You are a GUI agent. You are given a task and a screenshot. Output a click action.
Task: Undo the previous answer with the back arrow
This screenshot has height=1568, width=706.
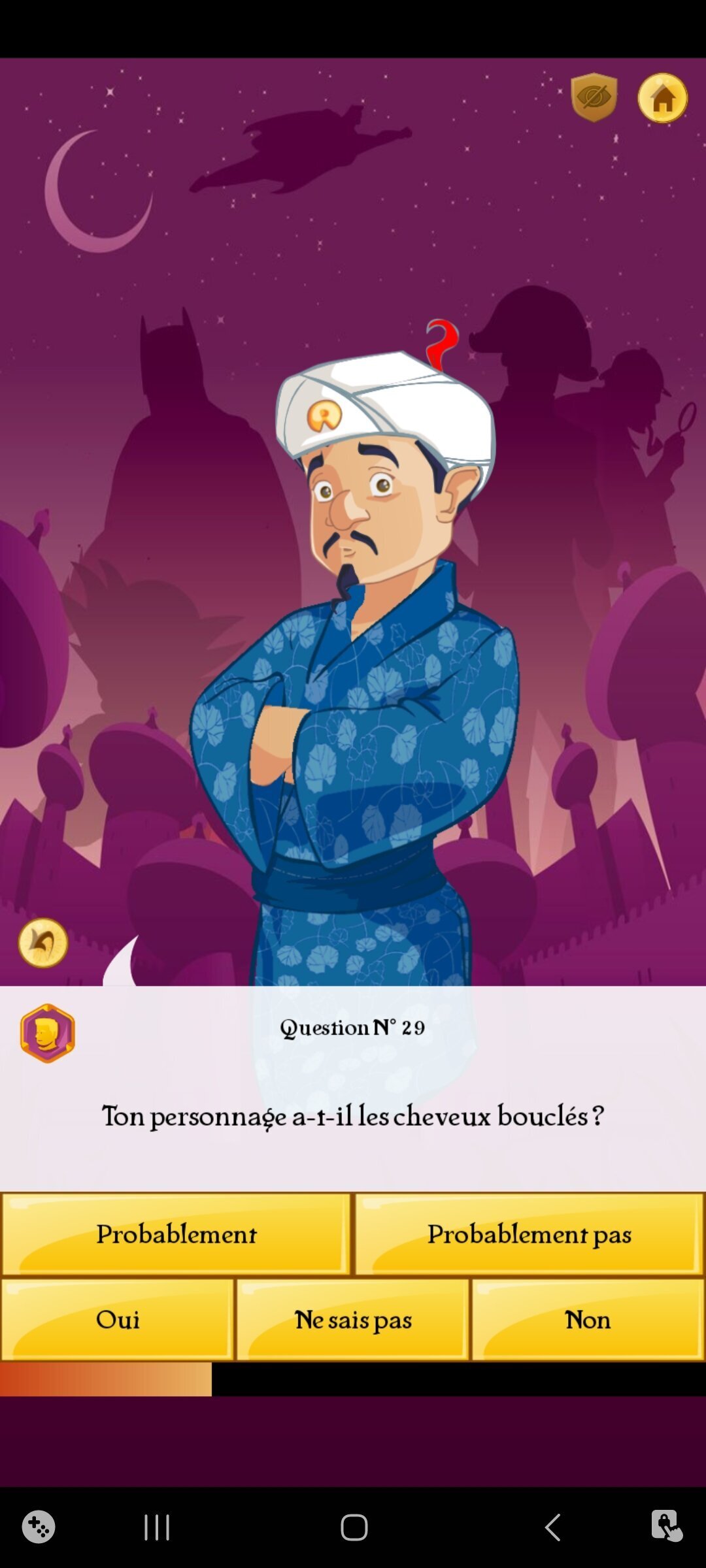tap(43, 943)
